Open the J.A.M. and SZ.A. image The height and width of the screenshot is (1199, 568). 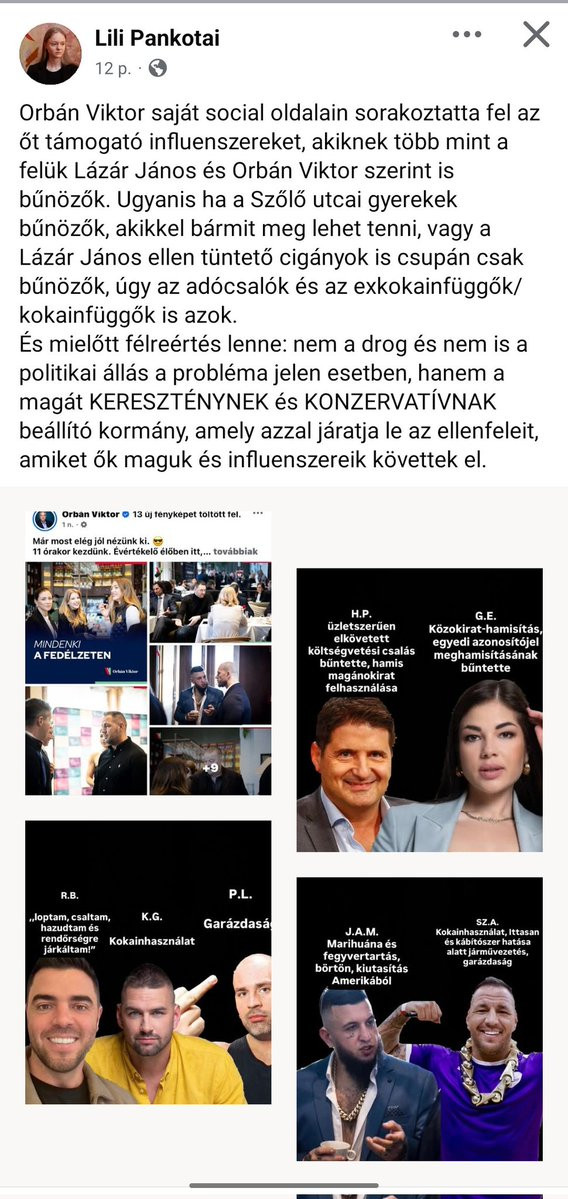click(420, 1019)
